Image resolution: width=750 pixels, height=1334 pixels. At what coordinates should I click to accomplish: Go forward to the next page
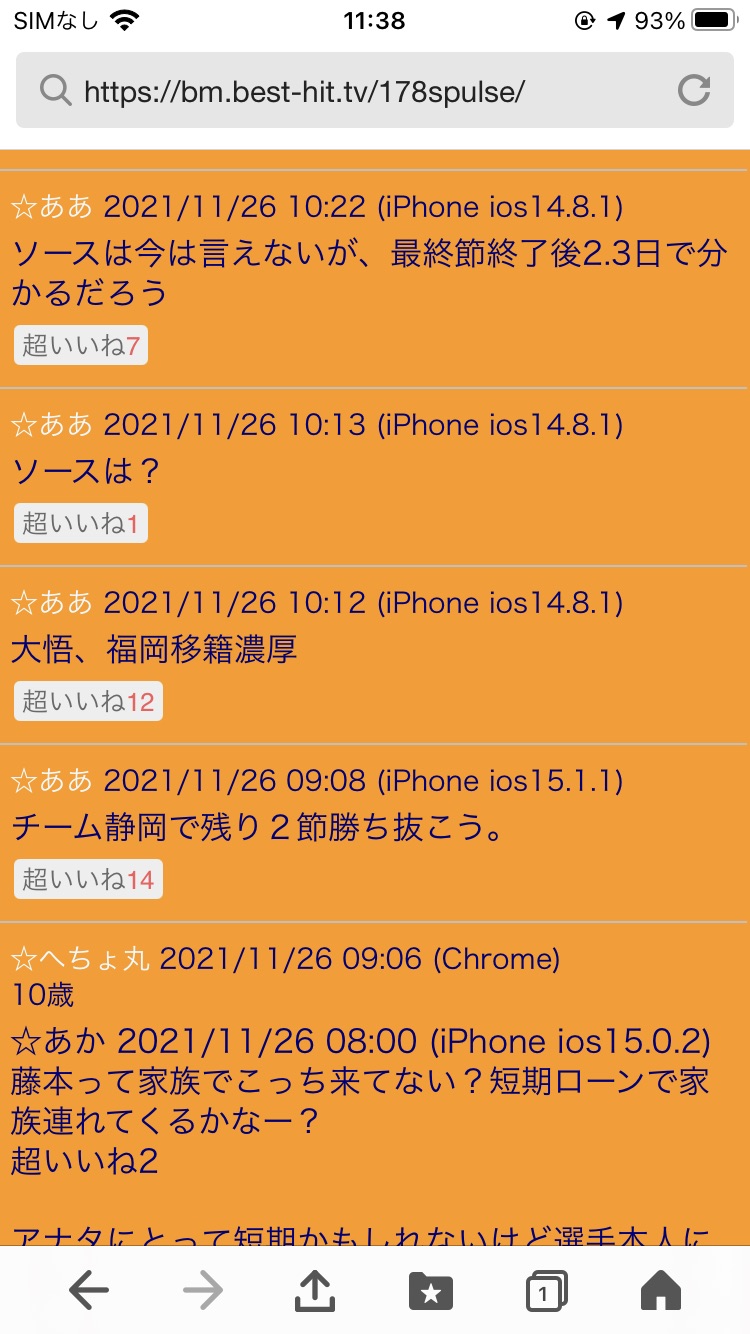tap(203, 1291)
